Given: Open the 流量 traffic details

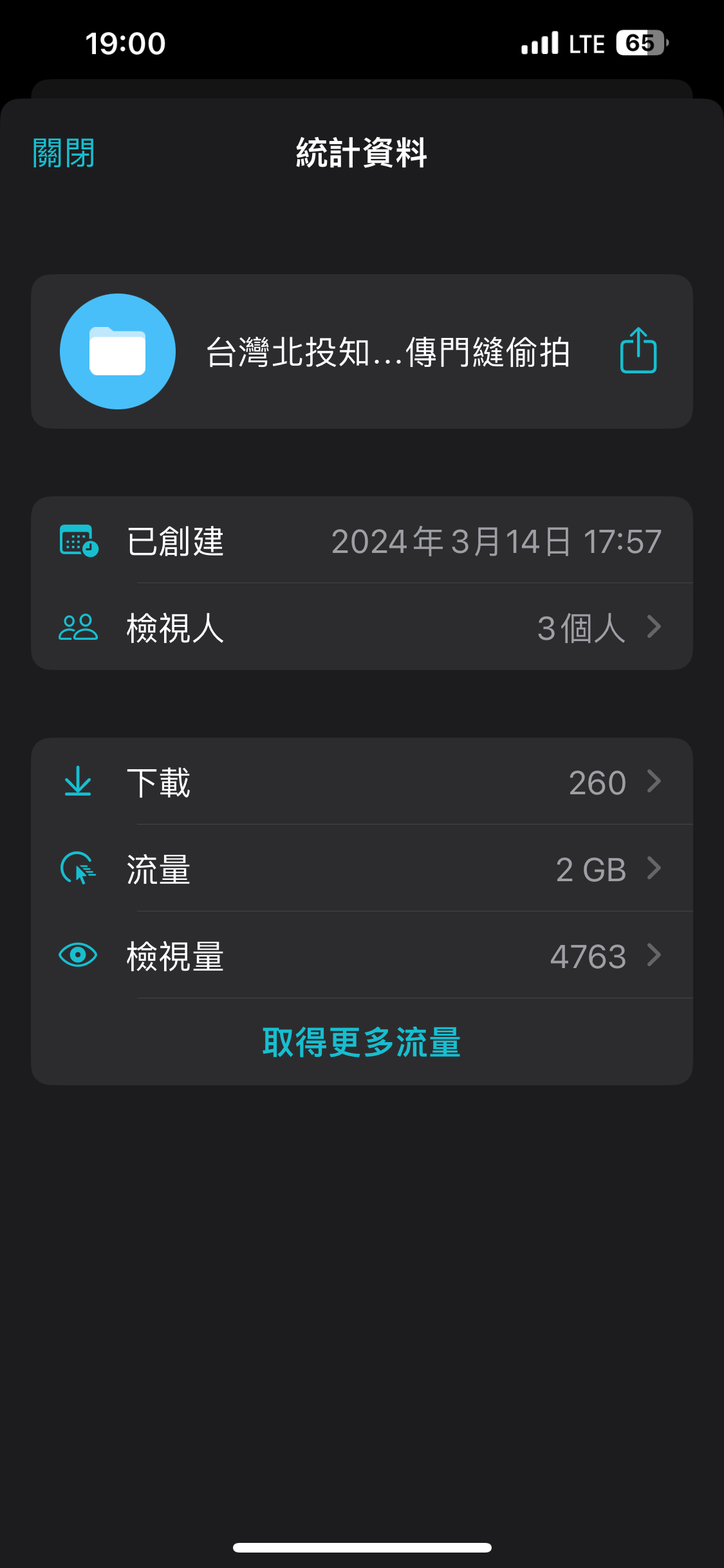Looking at the screenshot, I should click(362, 868).
